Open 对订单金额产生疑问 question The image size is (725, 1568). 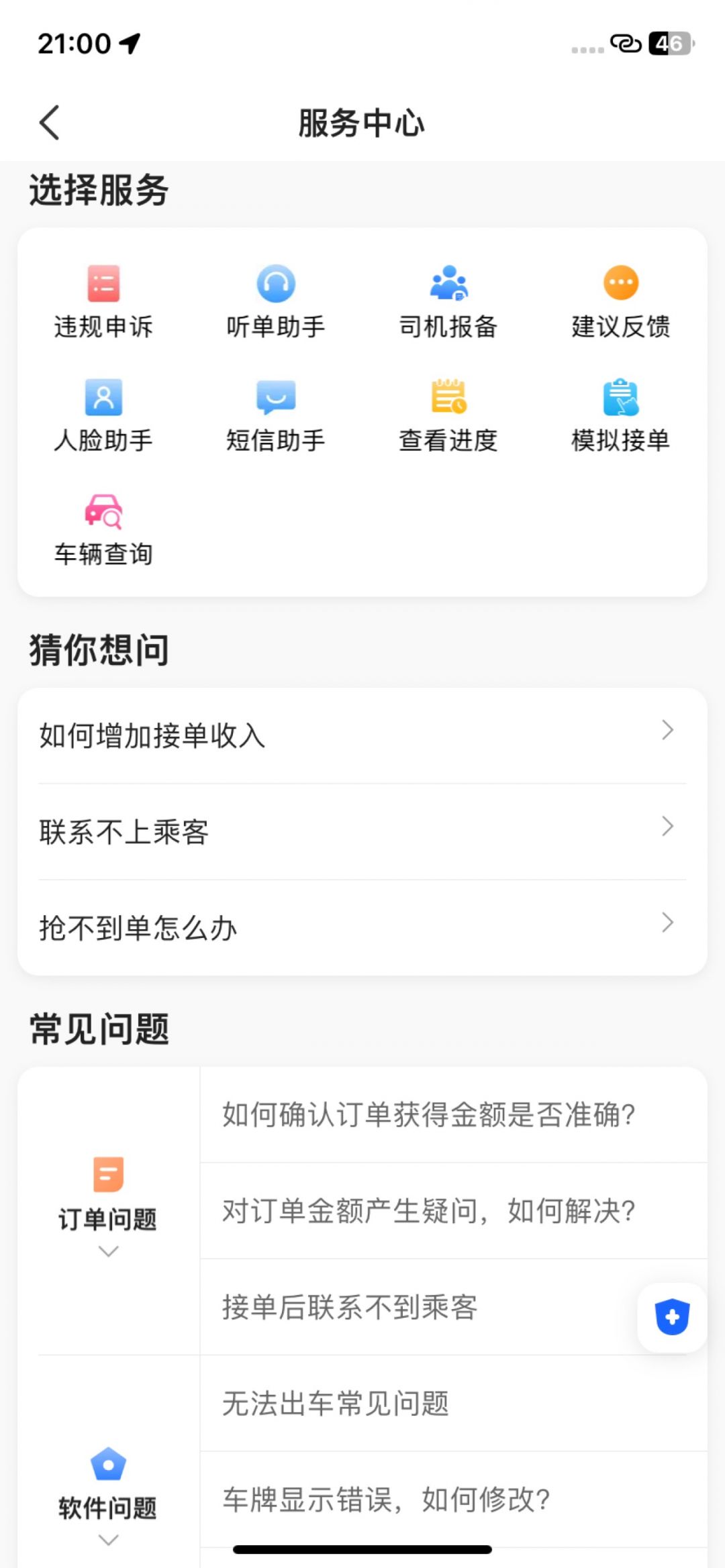coord(430,1211)
